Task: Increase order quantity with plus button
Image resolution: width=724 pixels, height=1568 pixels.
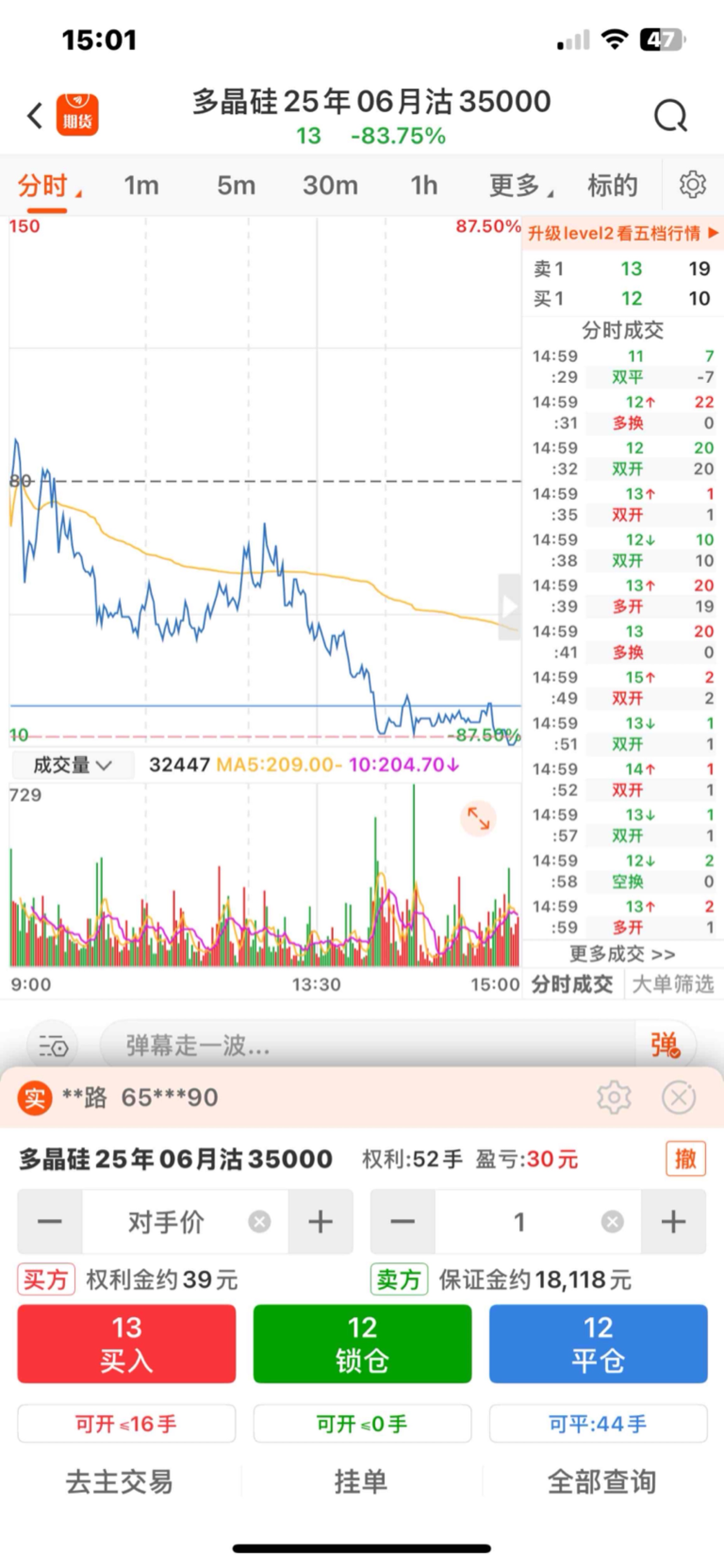Action: coord(673,1221)
